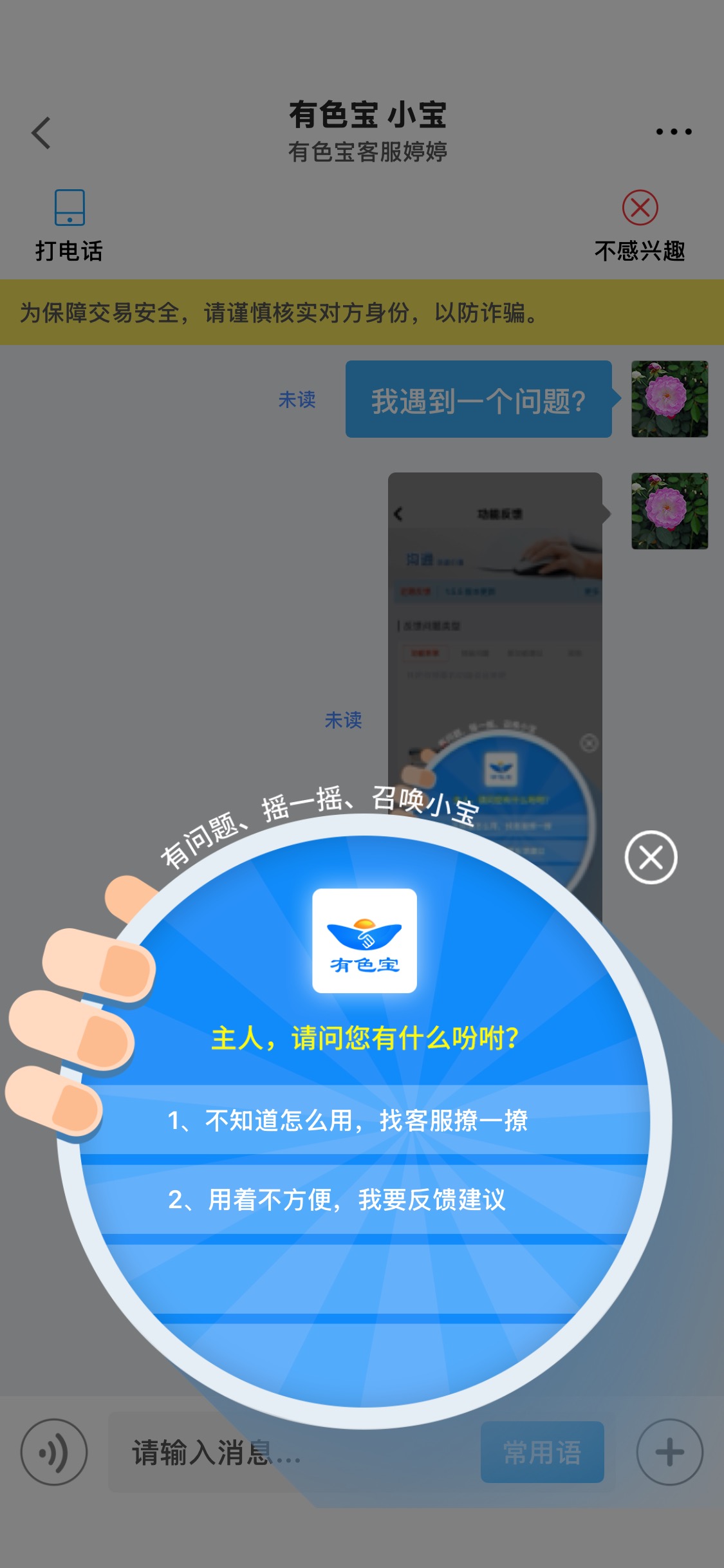Image resolution: width=724 pixels, height=1568 pixels.
Task: Open the plus attachment menu
Action: (x=669, y=1452)
